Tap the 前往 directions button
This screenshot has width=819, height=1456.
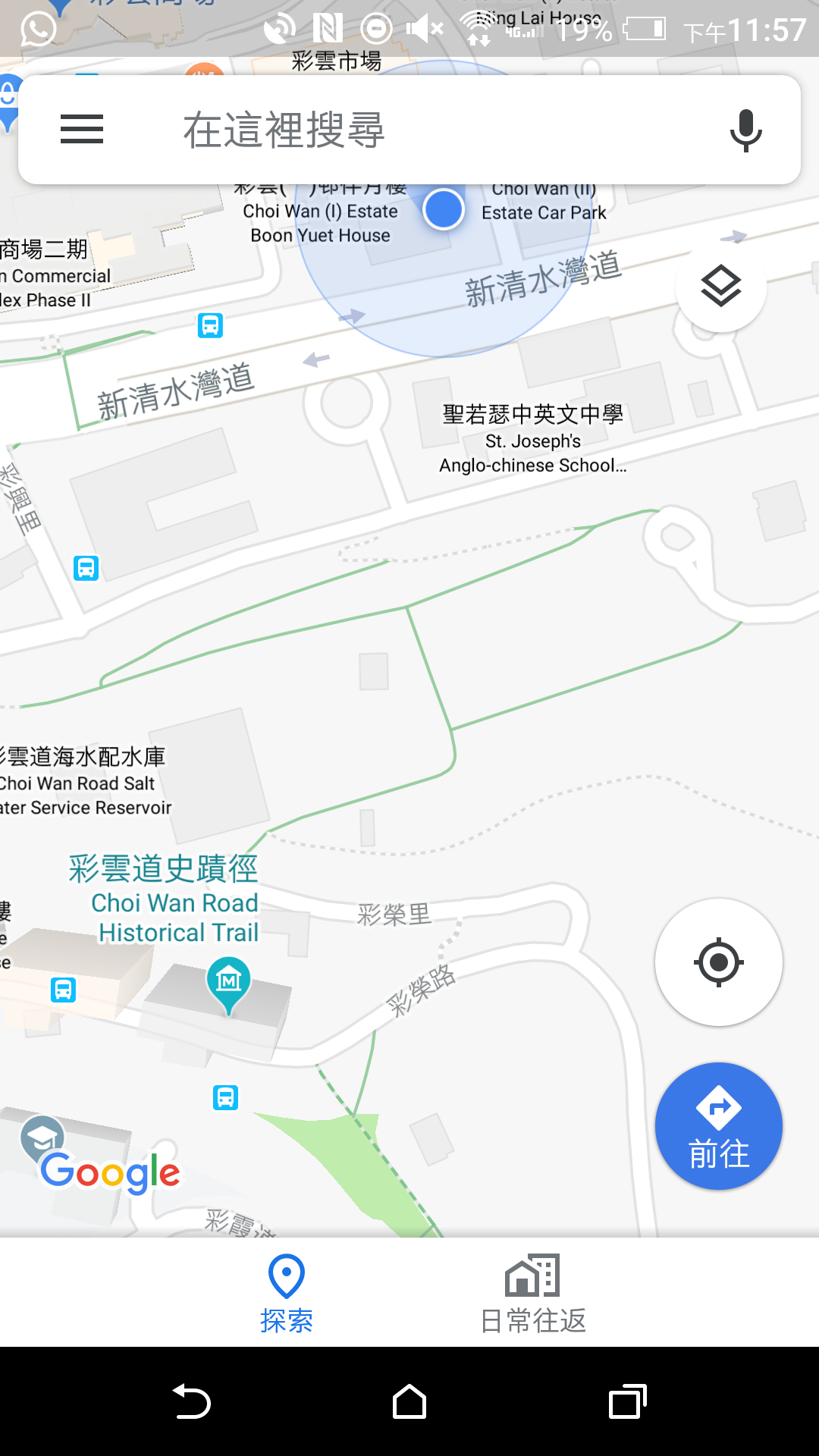pyautogui.click(x=718, y=1126)
